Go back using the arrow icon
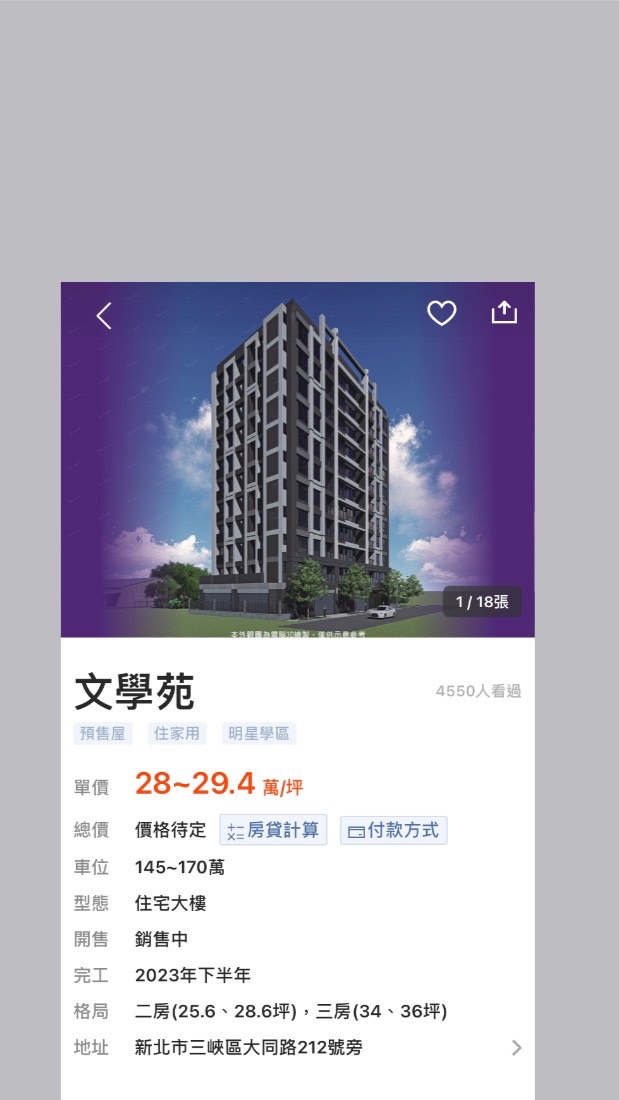The image size is (619, 1100). [104, 316]
